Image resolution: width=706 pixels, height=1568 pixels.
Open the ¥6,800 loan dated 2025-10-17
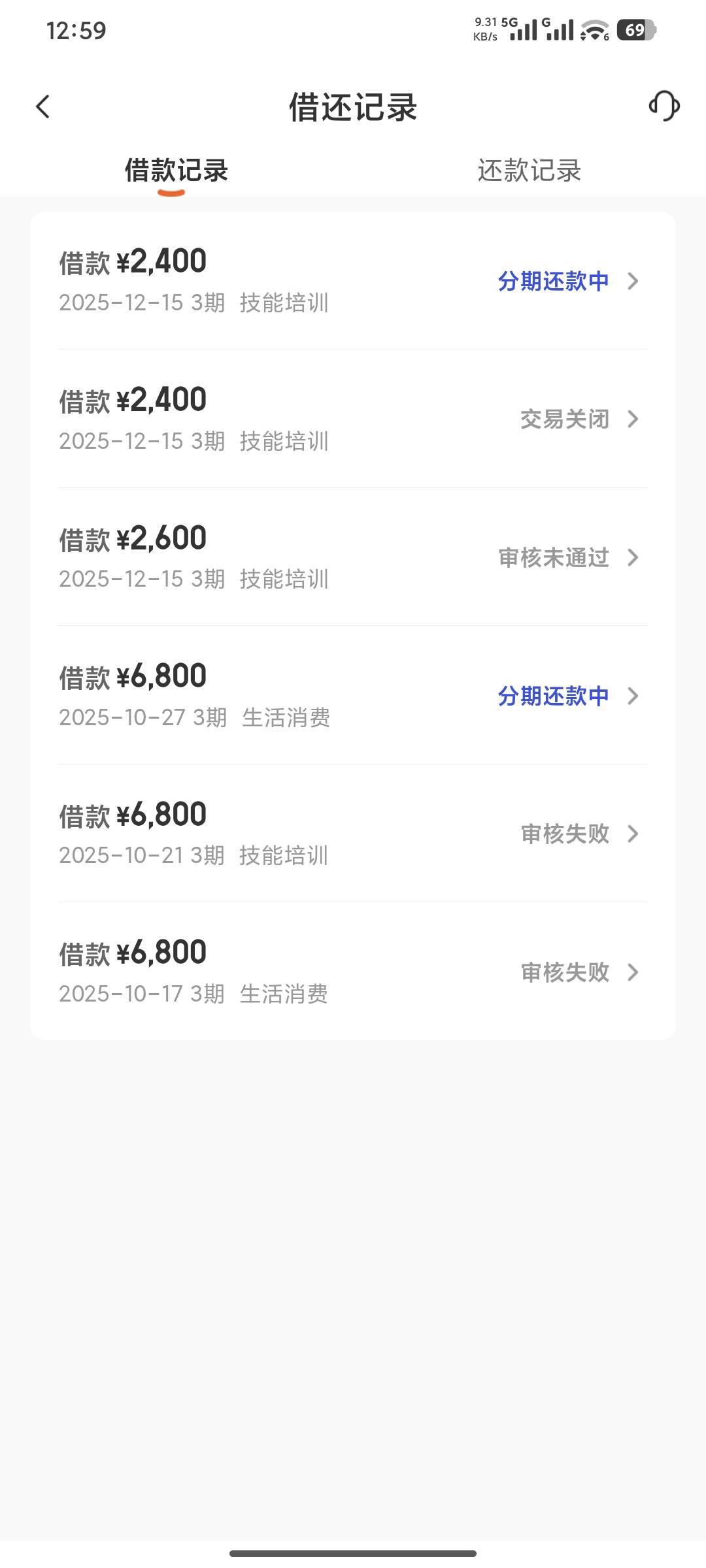click(x=353, y=972)
